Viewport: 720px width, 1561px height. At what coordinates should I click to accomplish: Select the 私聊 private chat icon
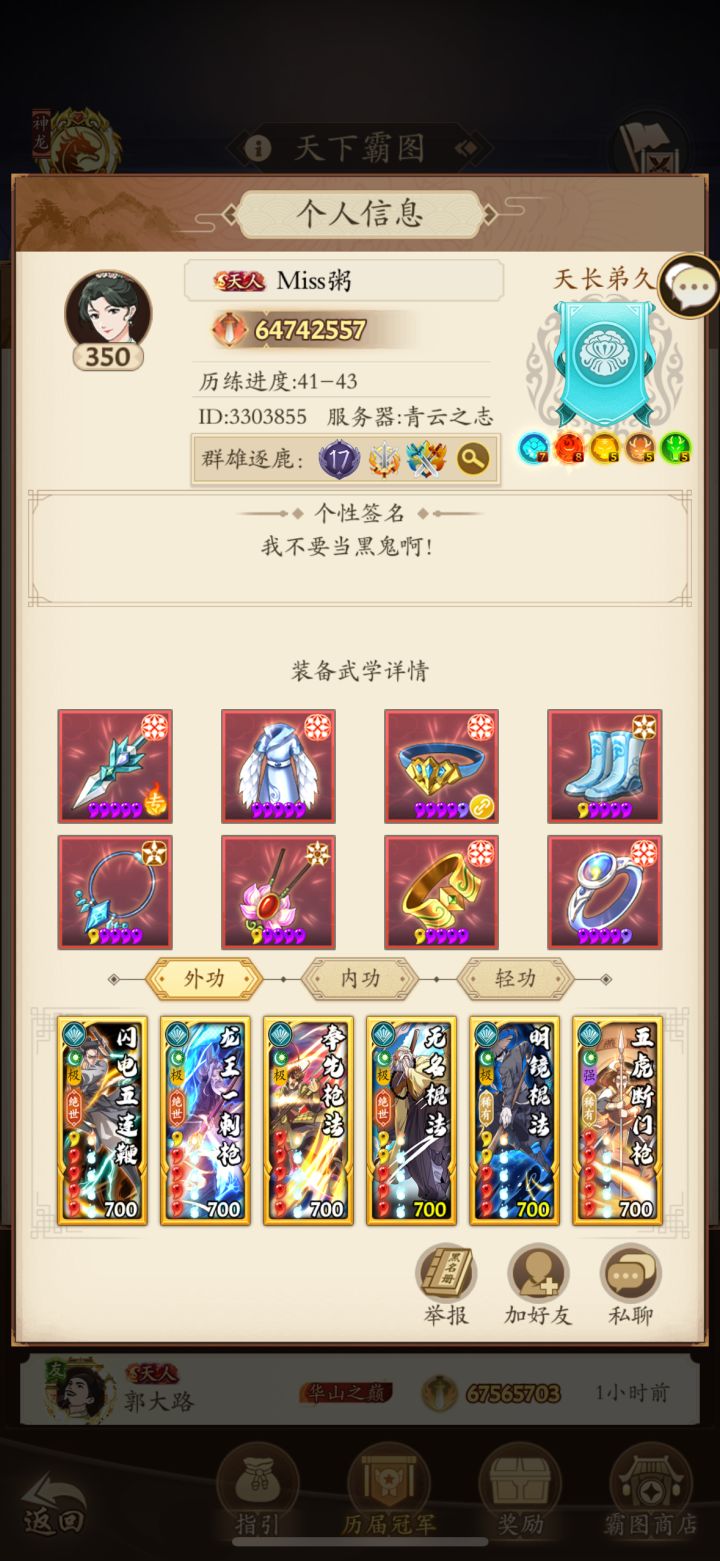628,1271
